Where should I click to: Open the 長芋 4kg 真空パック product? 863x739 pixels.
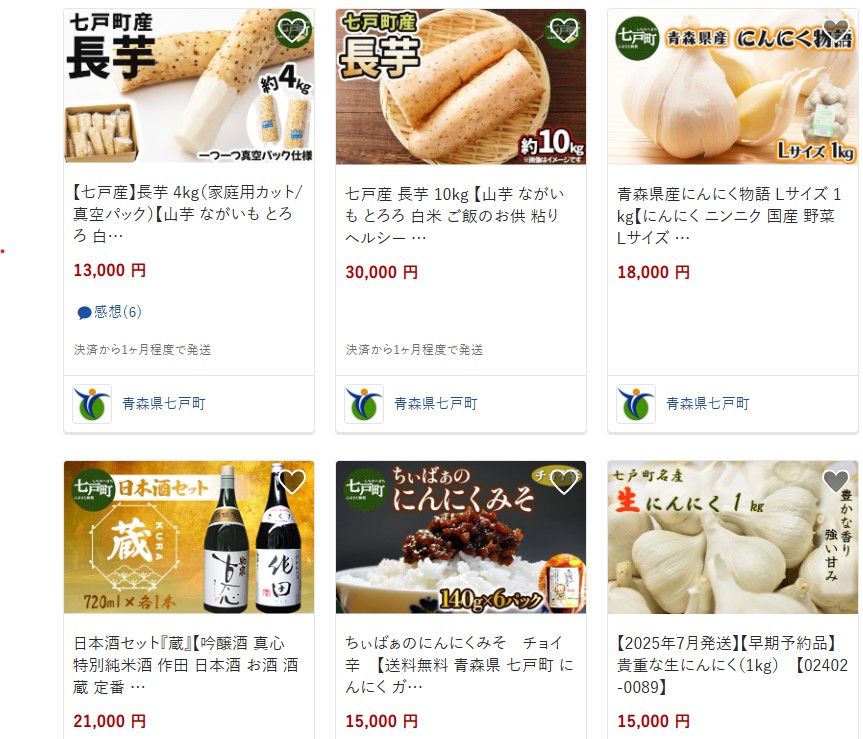(189, 214)
